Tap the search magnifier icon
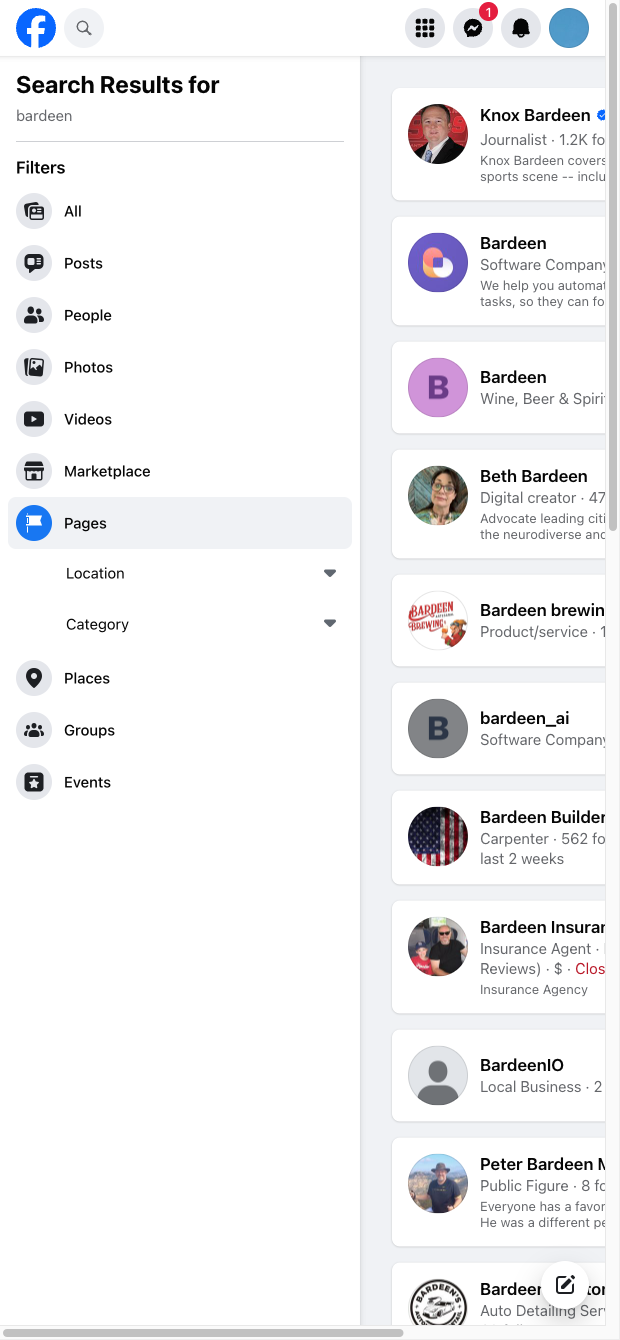 [84, 28]
